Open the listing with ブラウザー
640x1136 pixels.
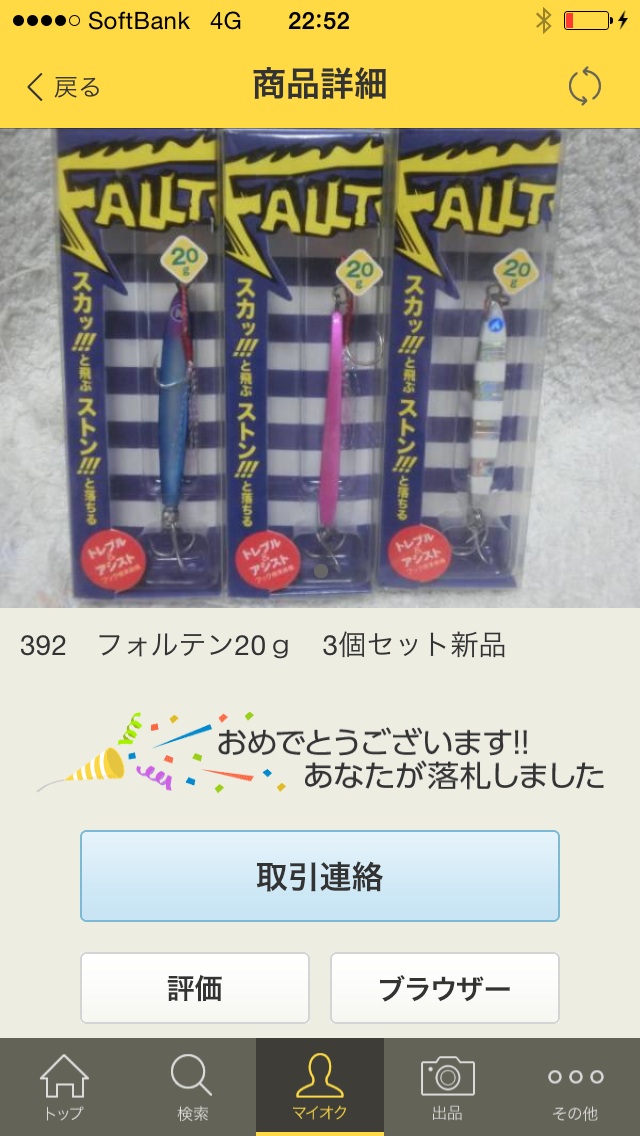(x=445, y=987)
